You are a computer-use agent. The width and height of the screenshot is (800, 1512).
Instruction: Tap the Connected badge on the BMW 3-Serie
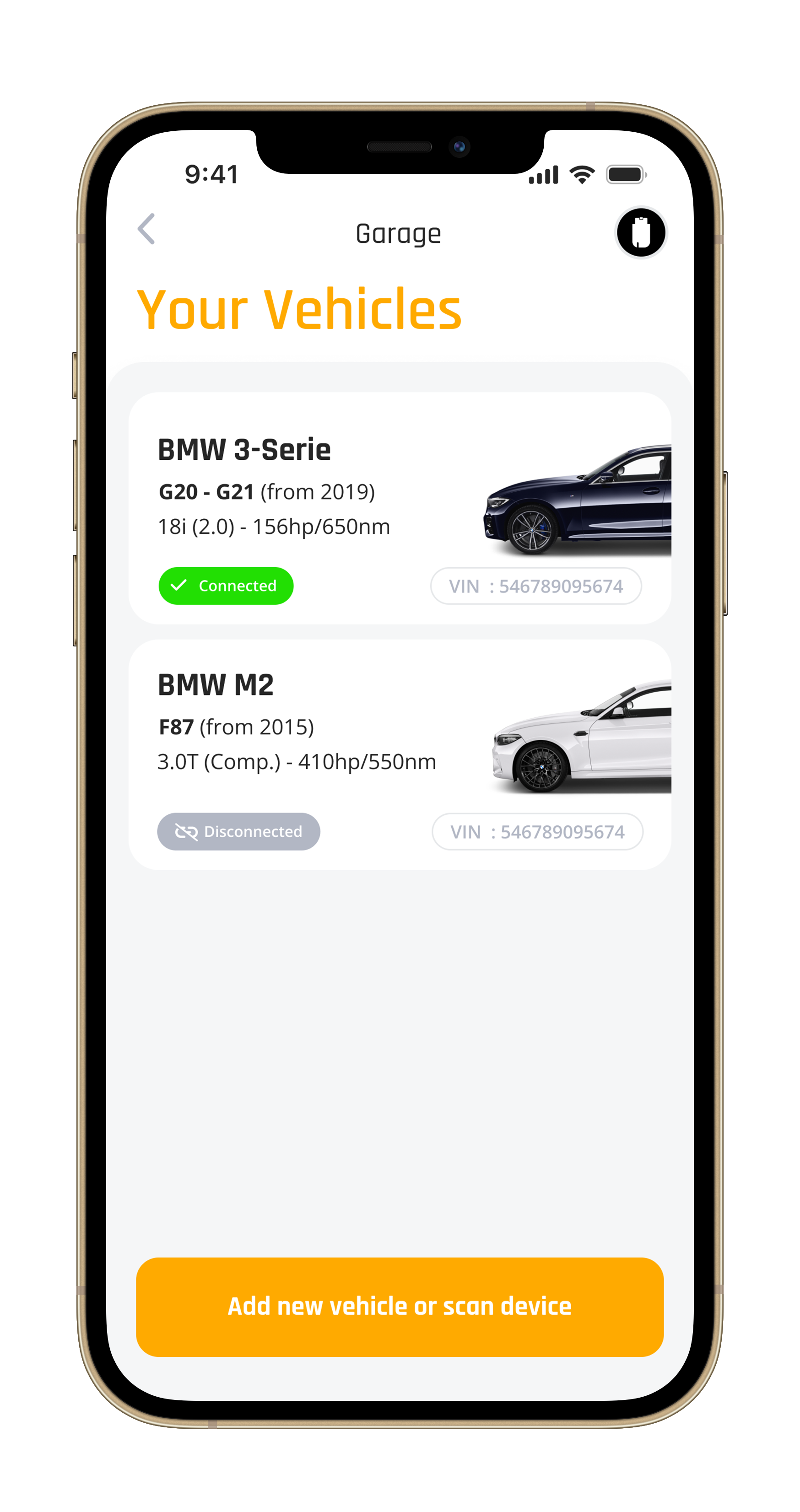click(226, 586)
